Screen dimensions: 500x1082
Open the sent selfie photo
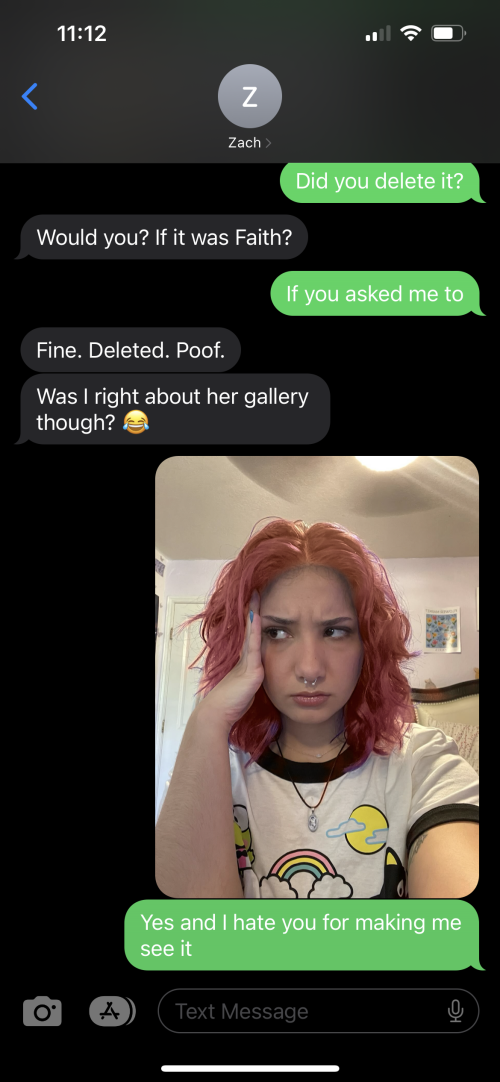(x=317, y=676)
